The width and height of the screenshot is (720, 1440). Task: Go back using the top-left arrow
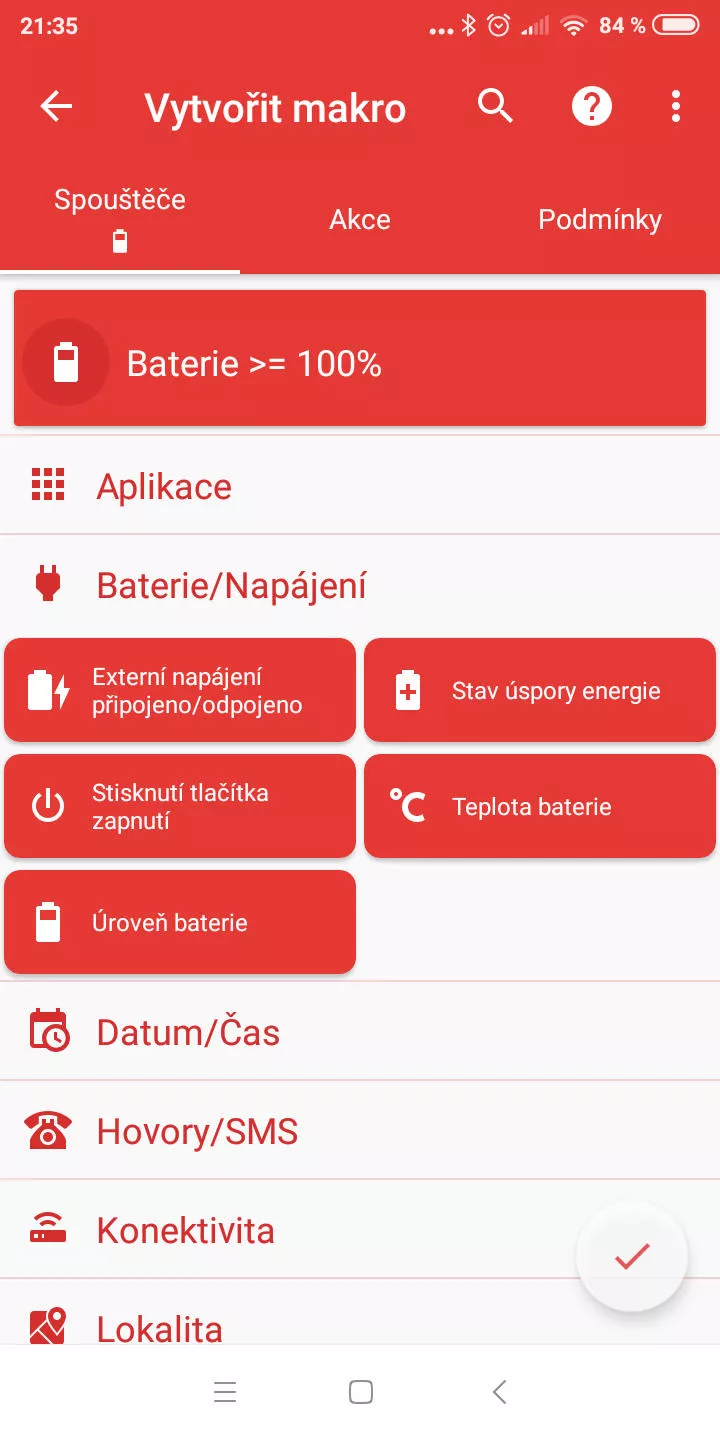click(57, 107)
